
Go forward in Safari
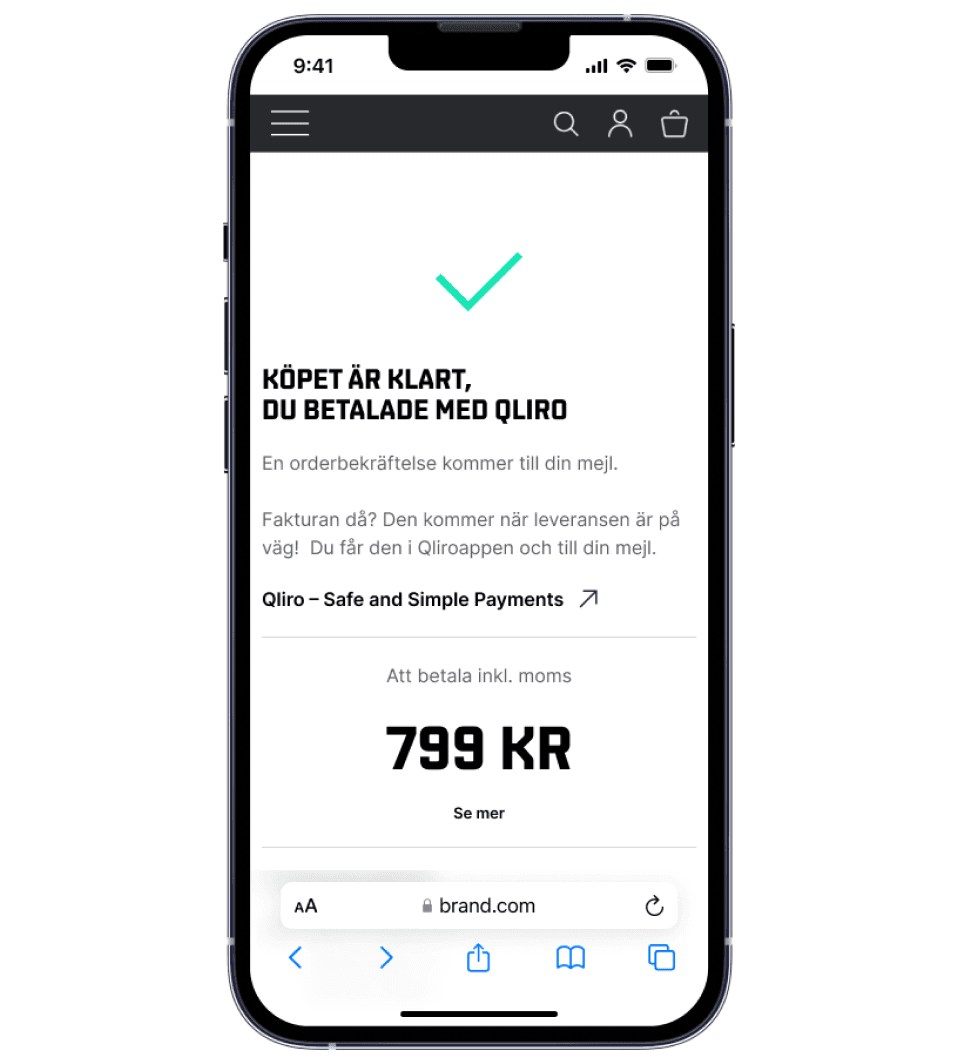(x=386, y=958)
